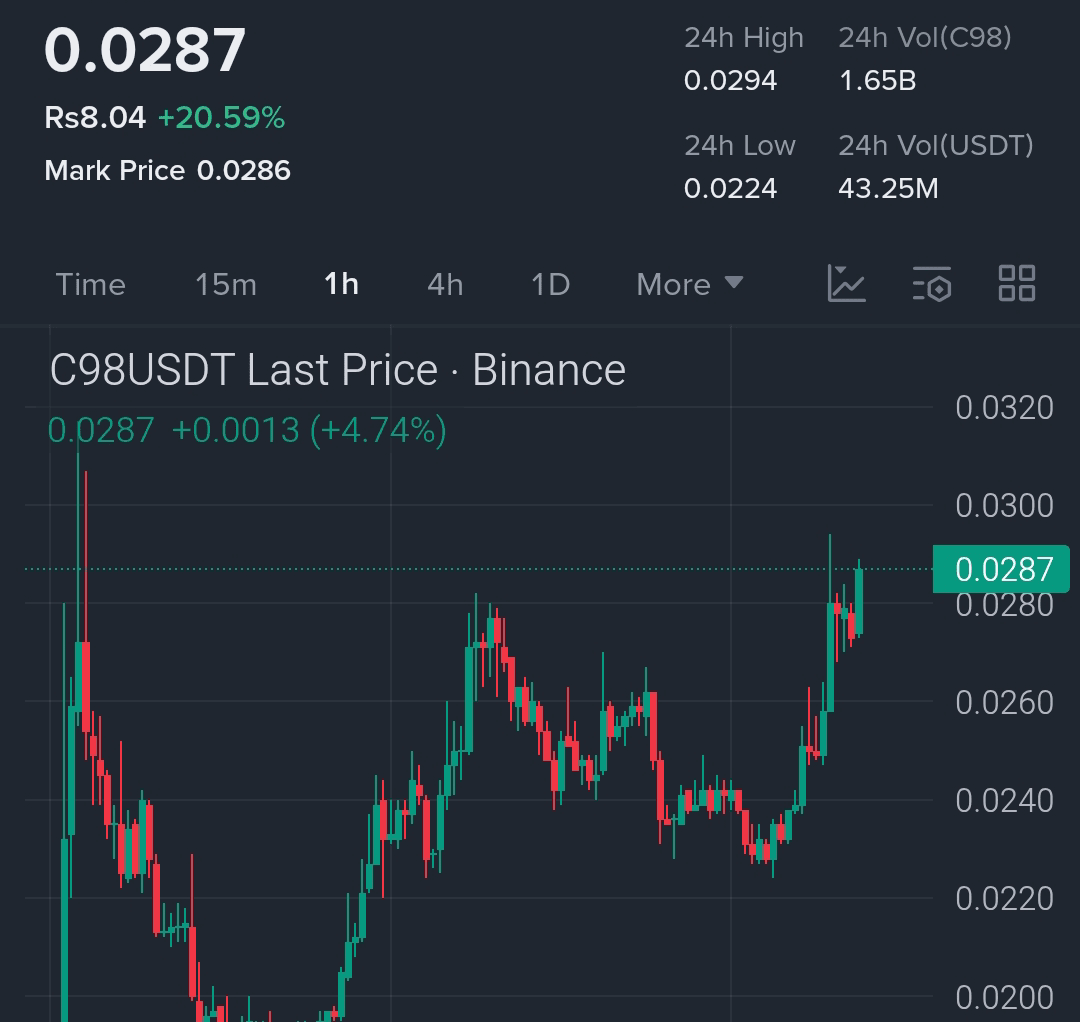1080x1022 pixels.
Task: Open the chart indicators icon
Action: pyautogui.click(x=846, y=284)
